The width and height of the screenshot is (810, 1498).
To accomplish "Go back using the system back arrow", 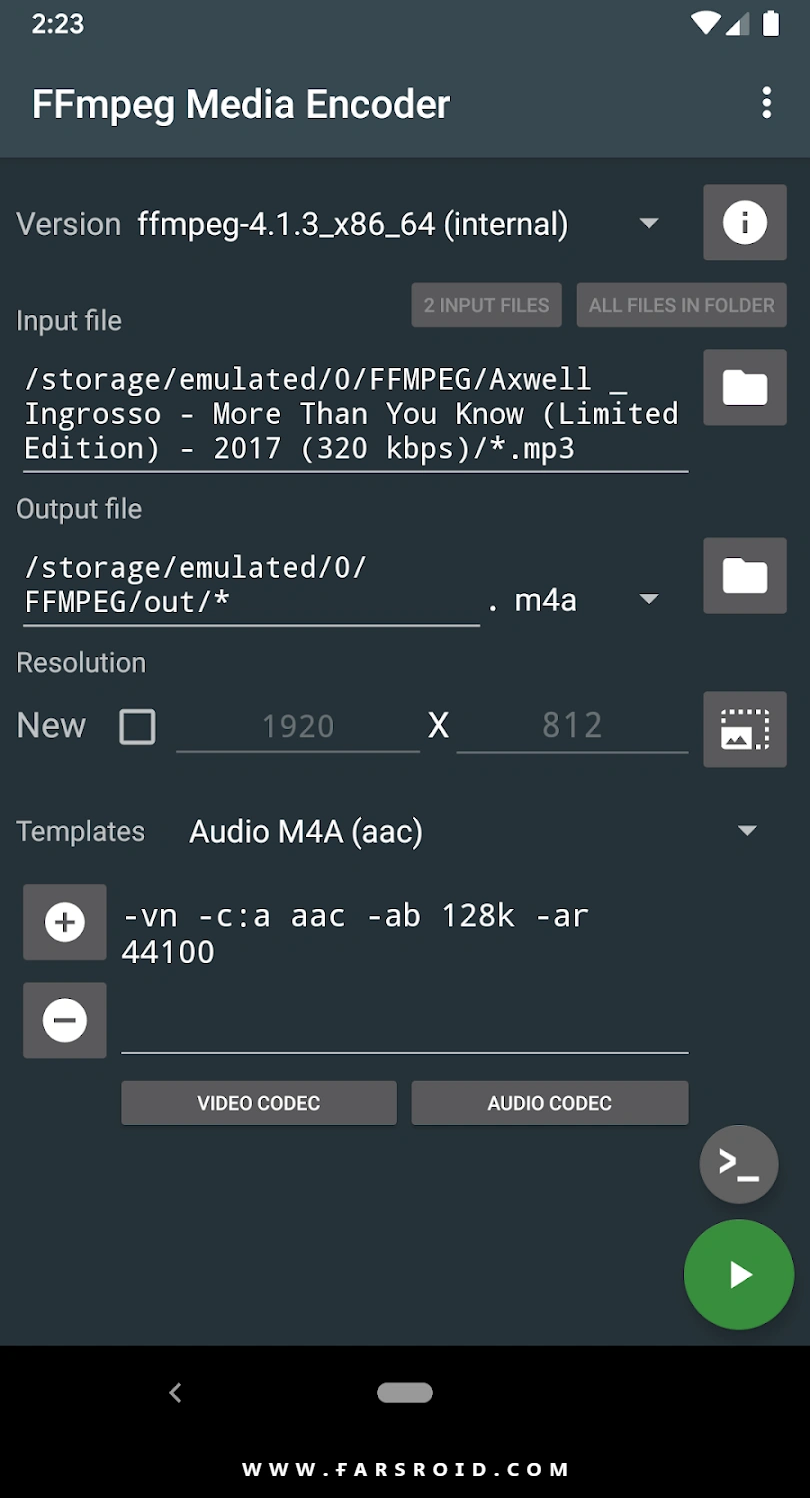I will 176,1392.
